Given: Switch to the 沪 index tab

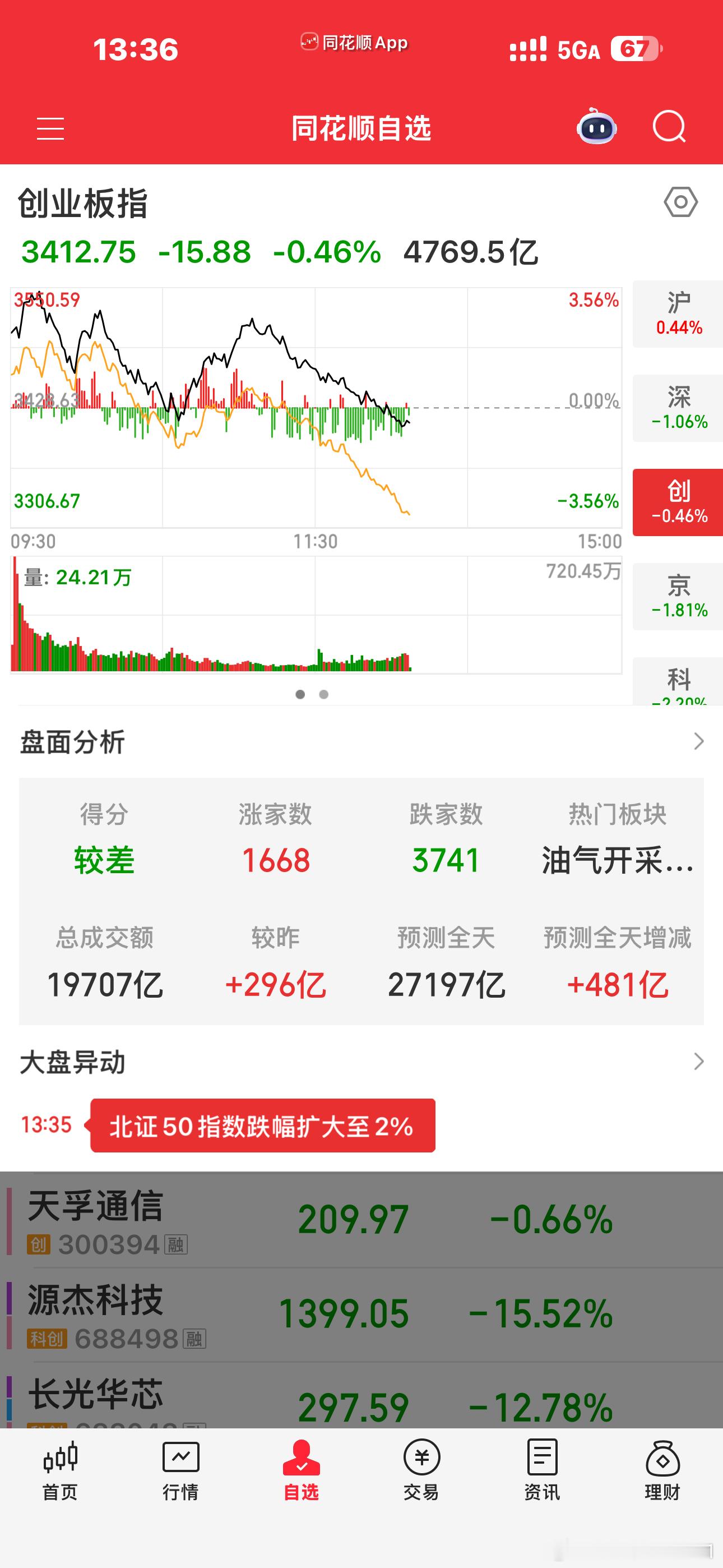Looking at the screenshot, I should pyautogui.click(x=678, y=314).
